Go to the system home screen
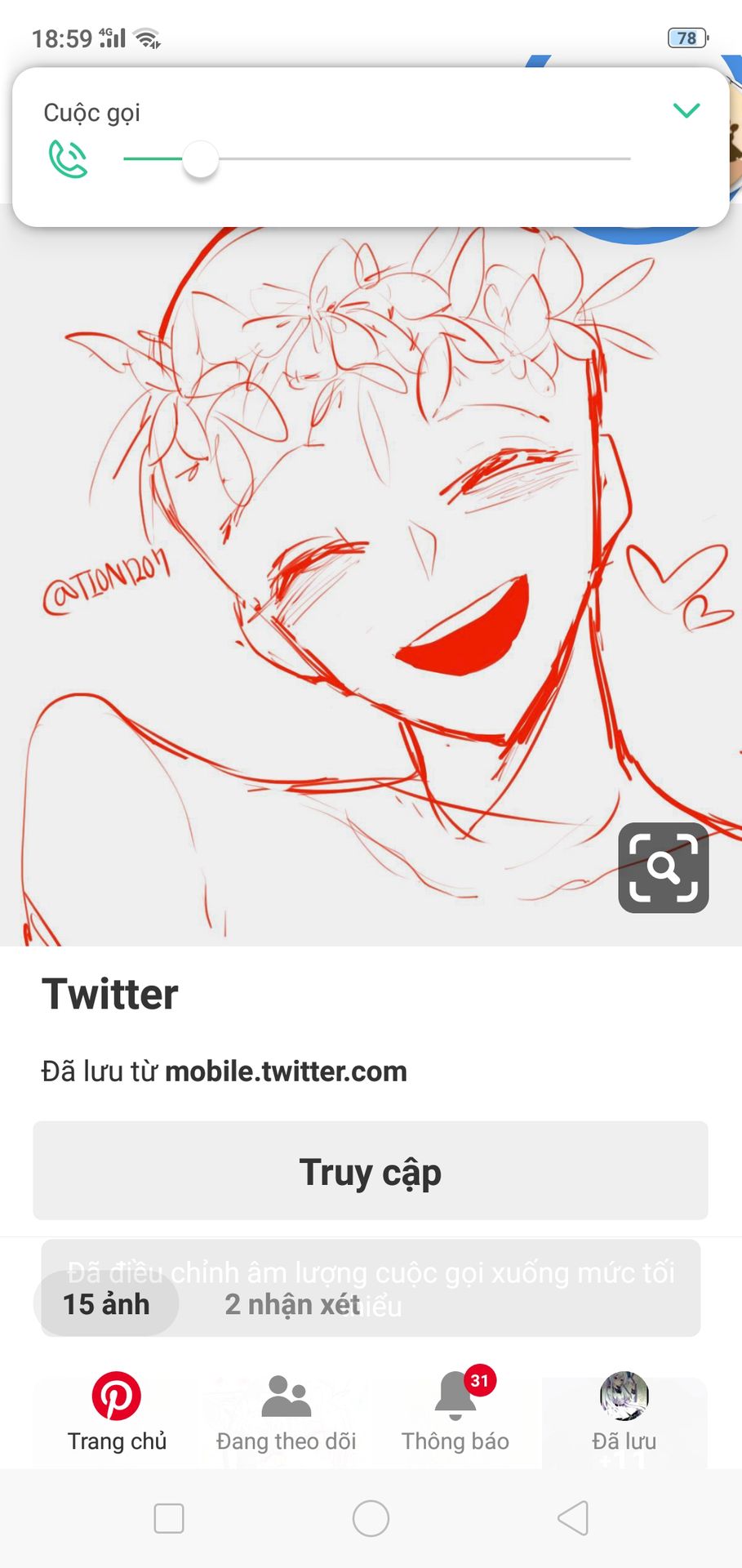 click(x=371, y=1518)
